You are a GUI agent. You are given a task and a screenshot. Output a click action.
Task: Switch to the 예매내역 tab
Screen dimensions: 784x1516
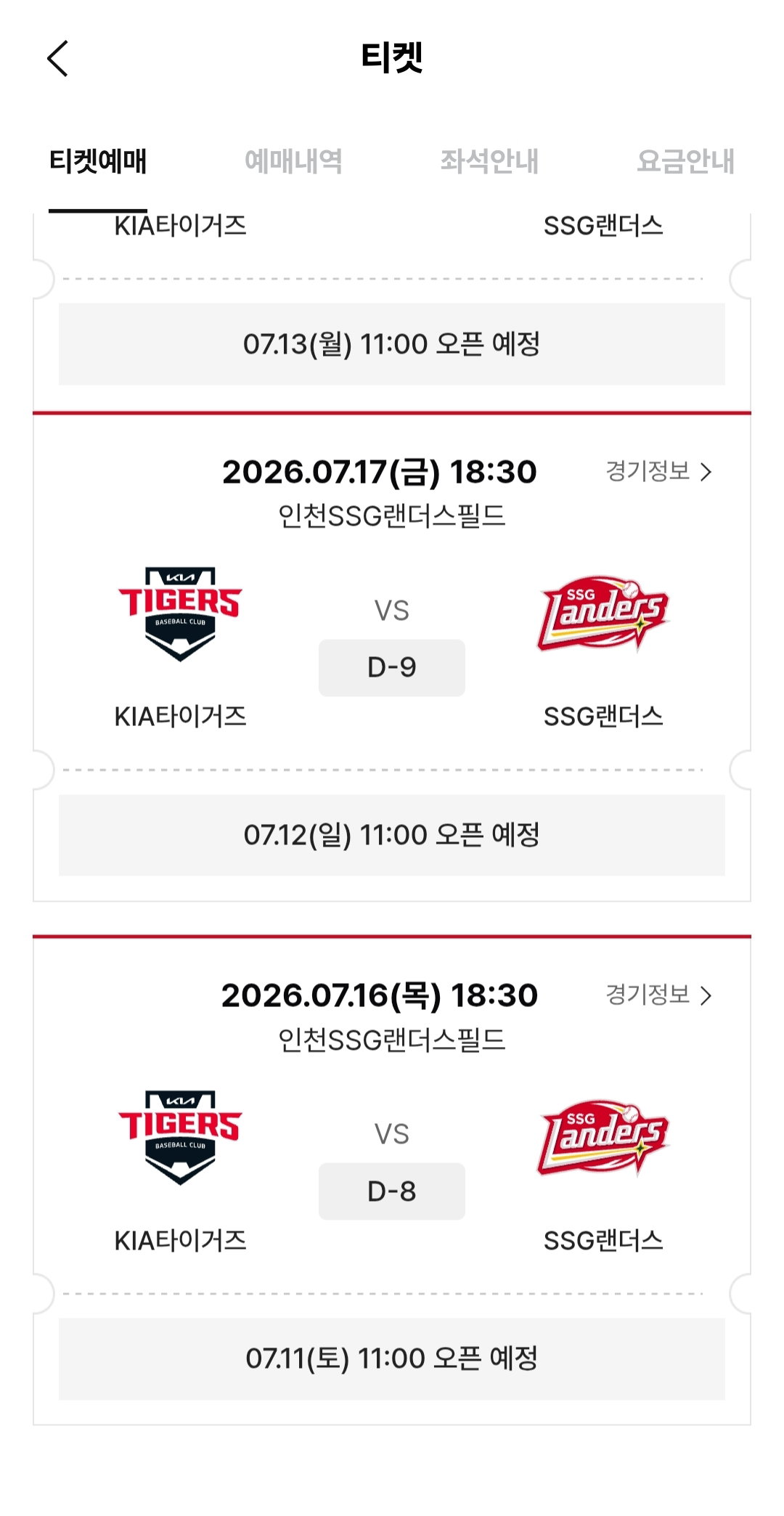tap(293, 161)
